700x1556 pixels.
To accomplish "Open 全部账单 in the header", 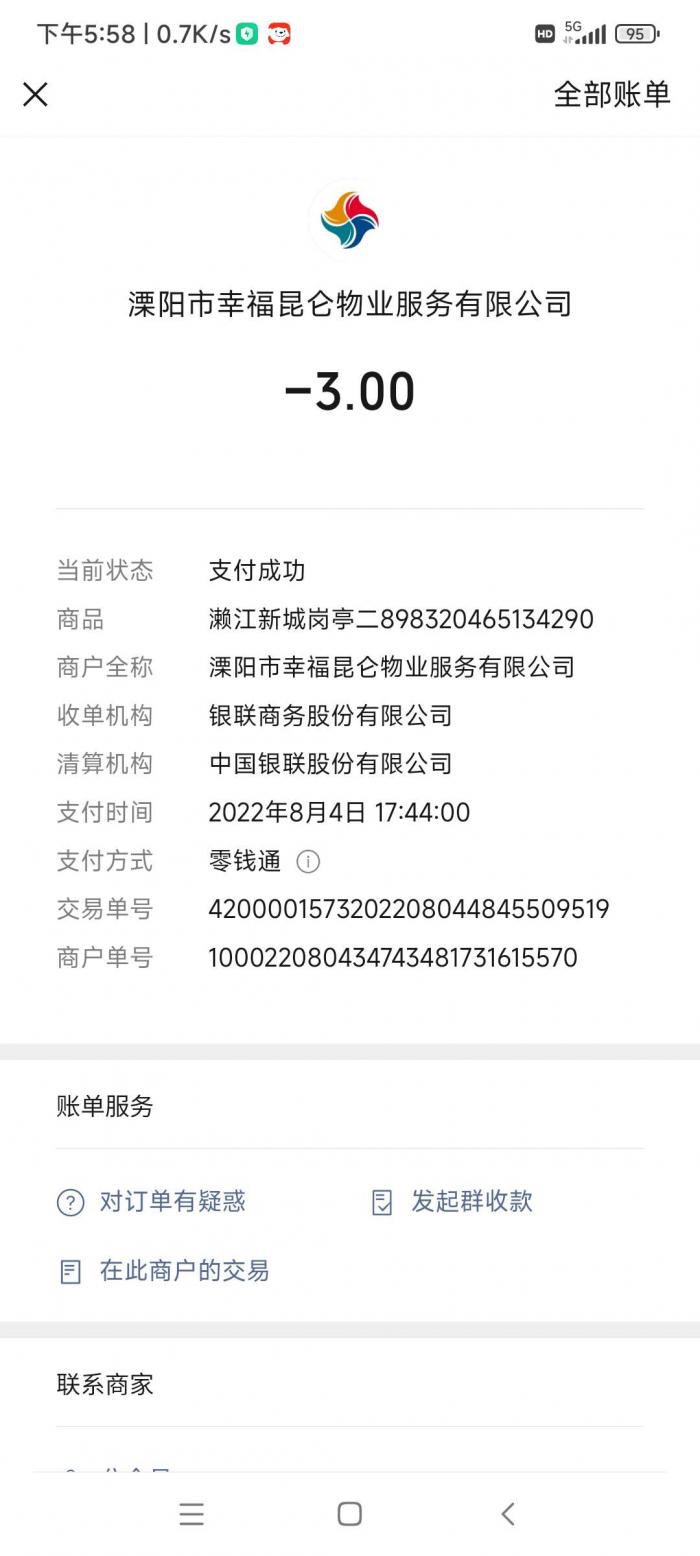I will (611, 94).
